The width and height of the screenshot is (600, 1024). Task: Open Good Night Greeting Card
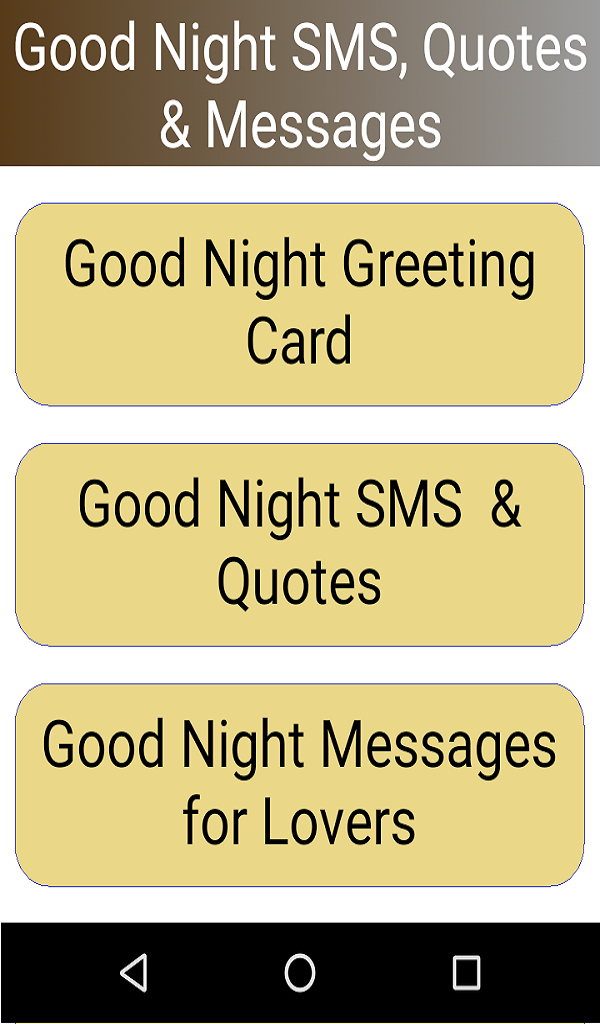pyautogui.click(x=299, y=304)
